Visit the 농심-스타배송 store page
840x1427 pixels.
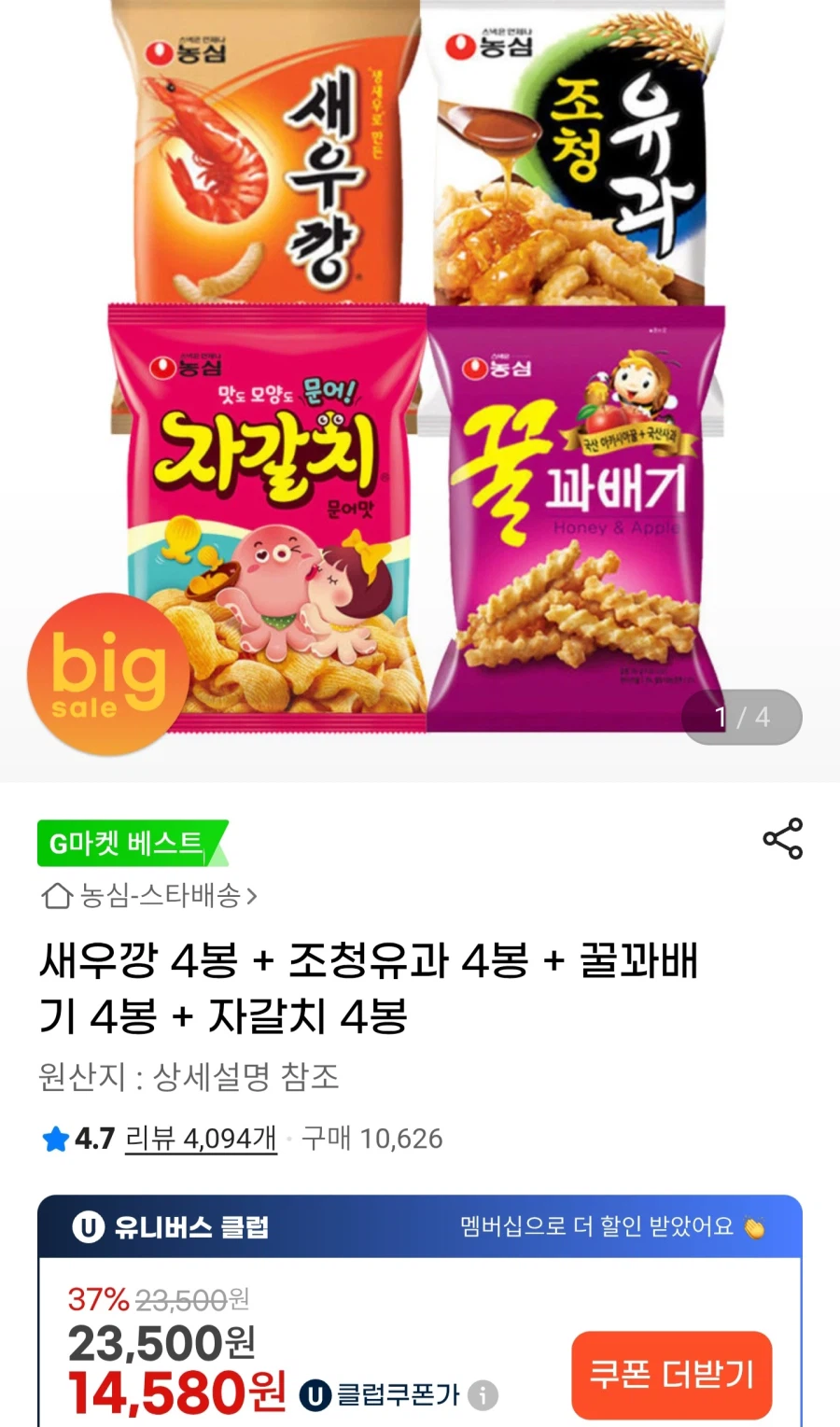(161, 894)
